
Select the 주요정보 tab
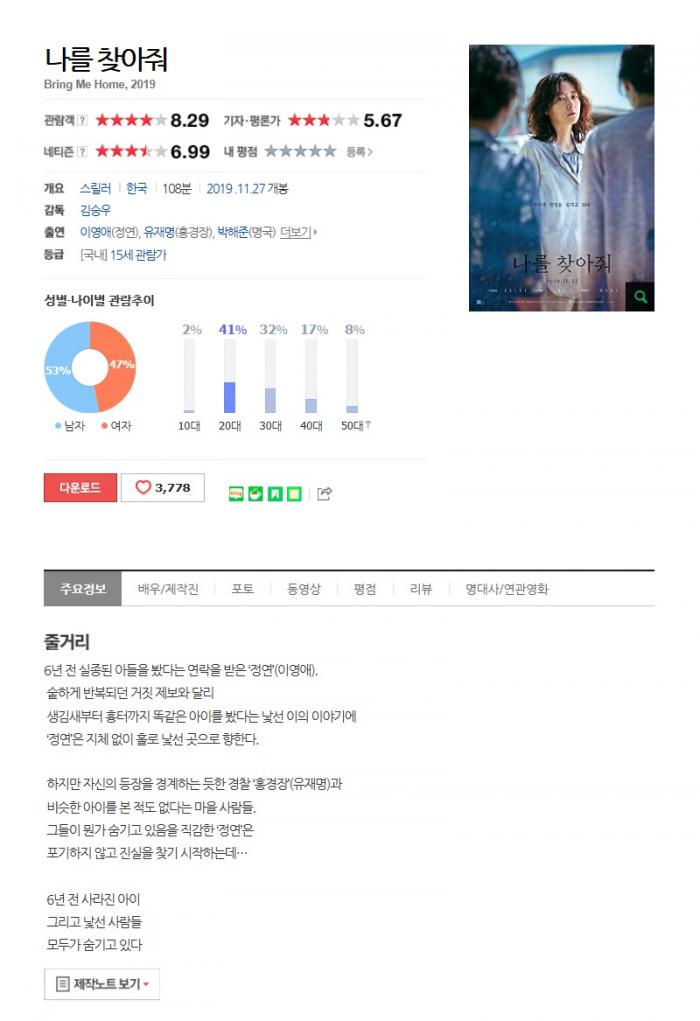point(83,589)
